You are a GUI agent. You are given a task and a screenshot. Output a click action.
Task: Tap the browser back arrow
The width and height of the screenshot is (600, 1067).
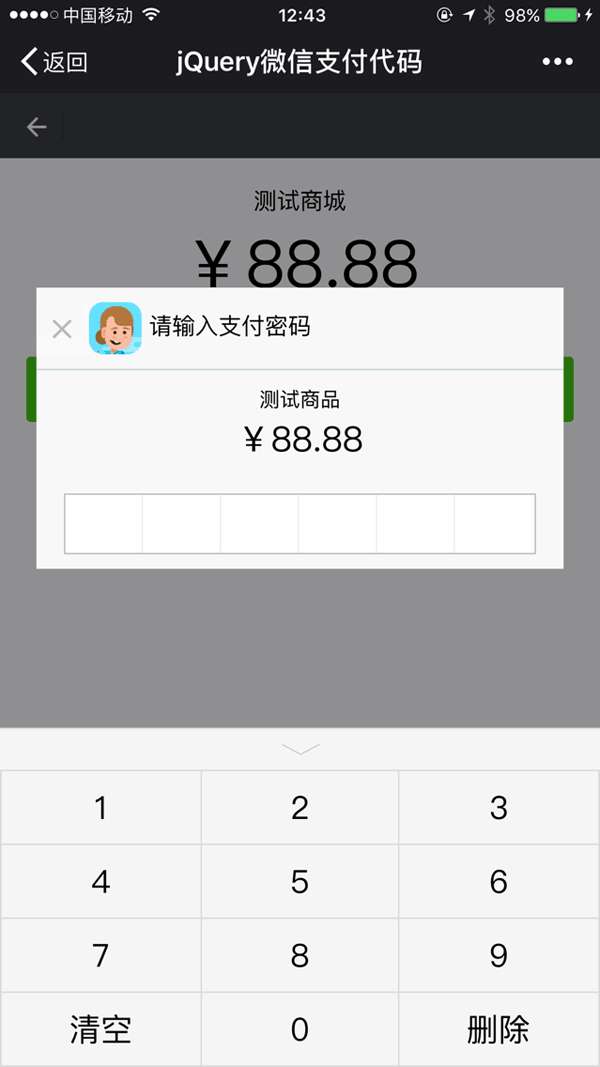pos(37,127)
